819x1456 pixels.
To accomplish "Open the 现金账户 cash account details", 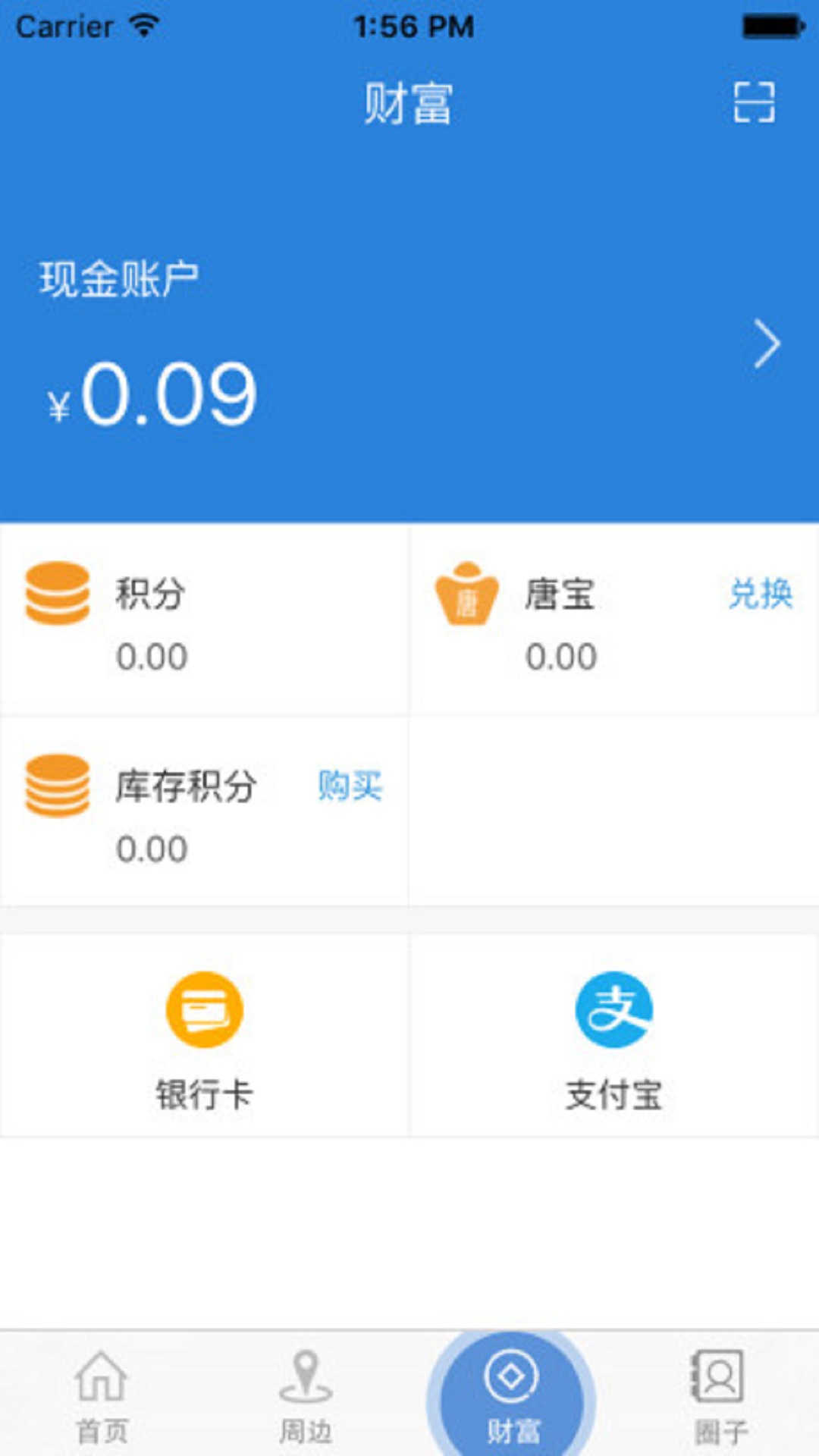I will click(x=766, y=344).
